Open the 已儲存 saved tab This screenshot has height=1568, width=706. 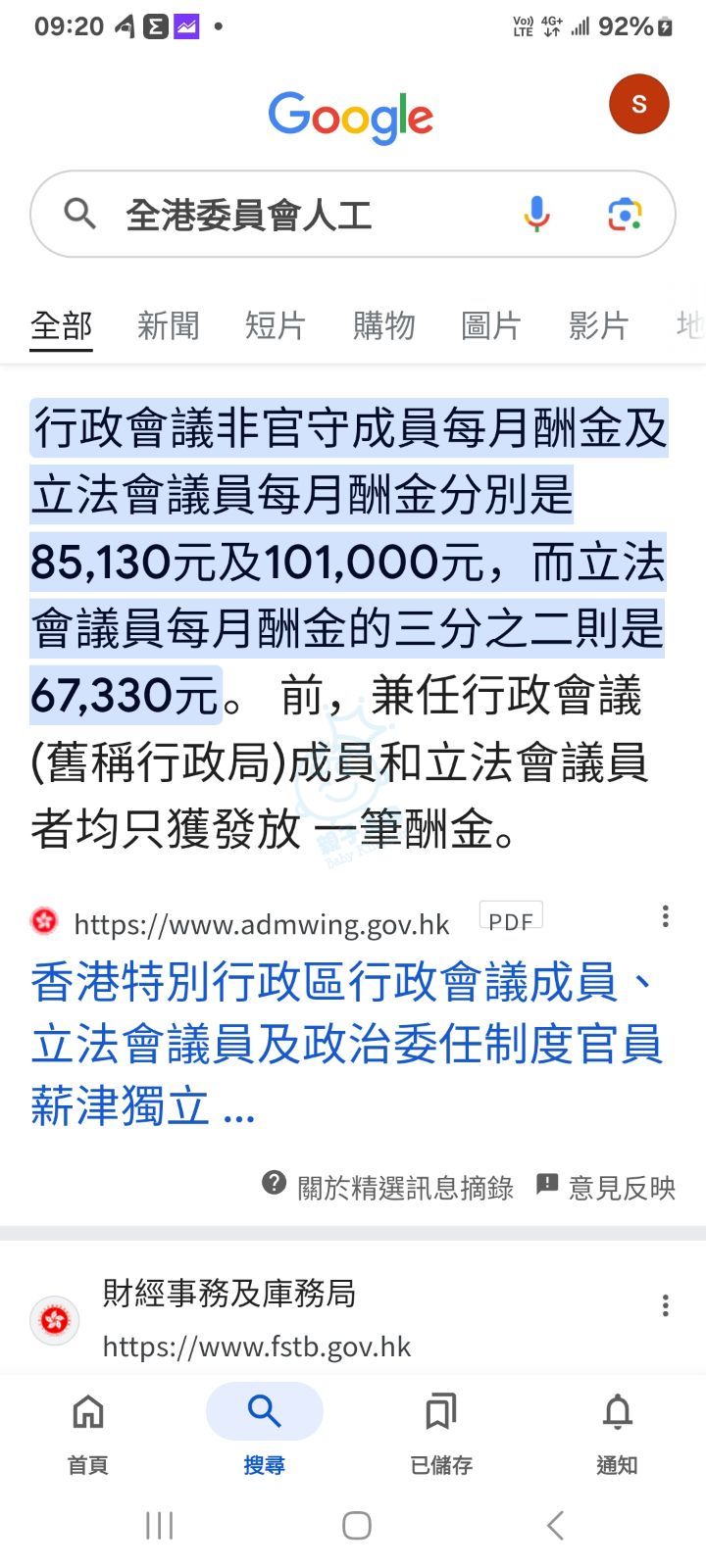click(441, 1433)
